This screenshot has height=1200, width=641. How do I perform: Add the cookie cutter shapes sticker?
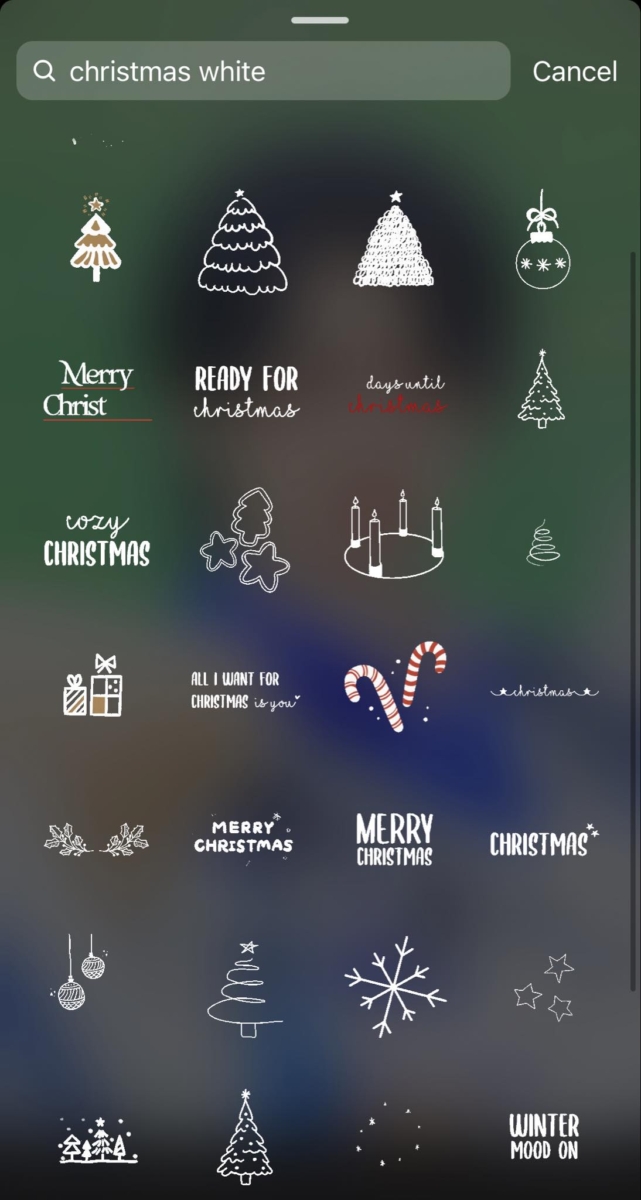245,538
